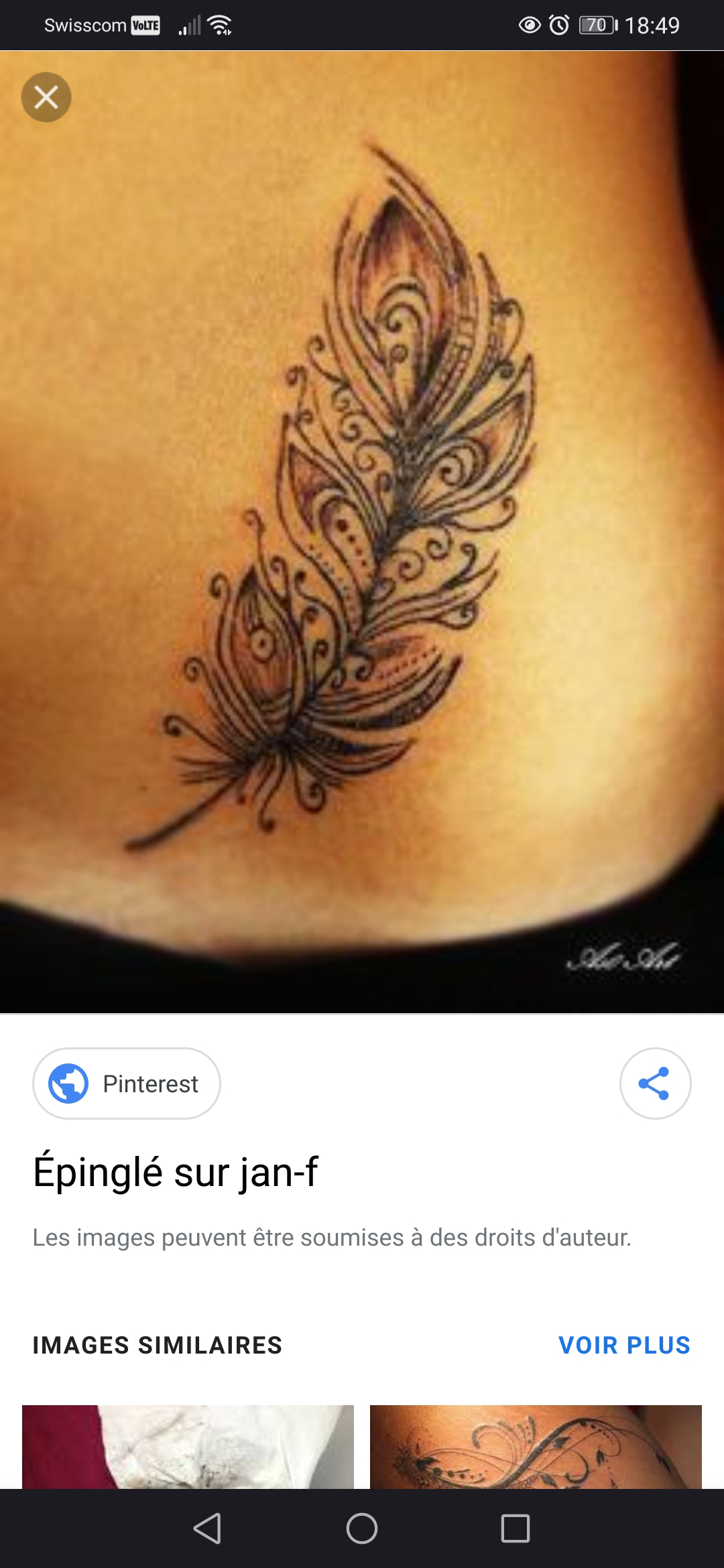Viewport: 724px width, 1568px height.
Task: Close the image viewer
Action: [46, 98]
